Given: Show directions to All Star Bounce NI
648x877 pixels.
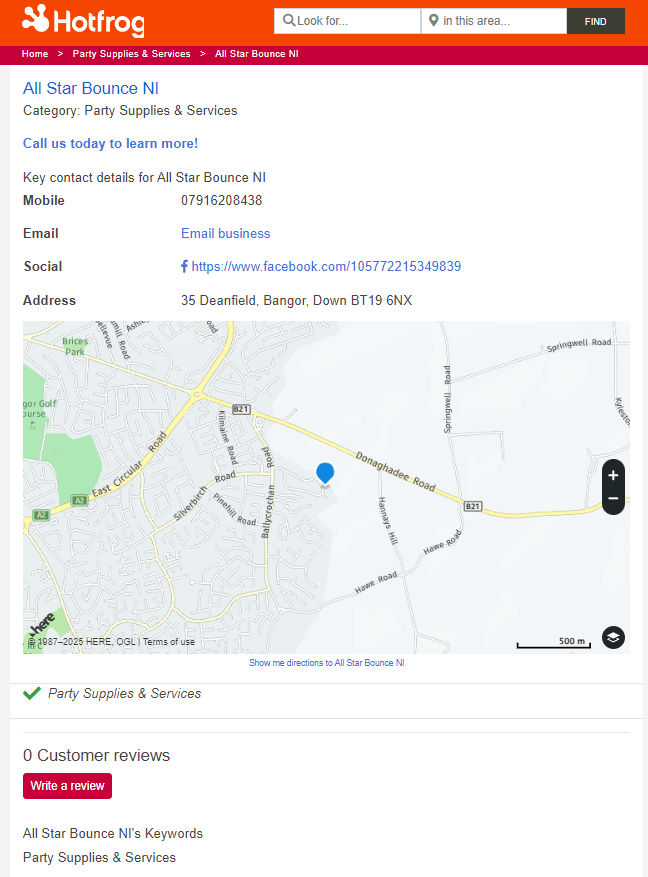Looking at the screenshot, I should 326,663.
